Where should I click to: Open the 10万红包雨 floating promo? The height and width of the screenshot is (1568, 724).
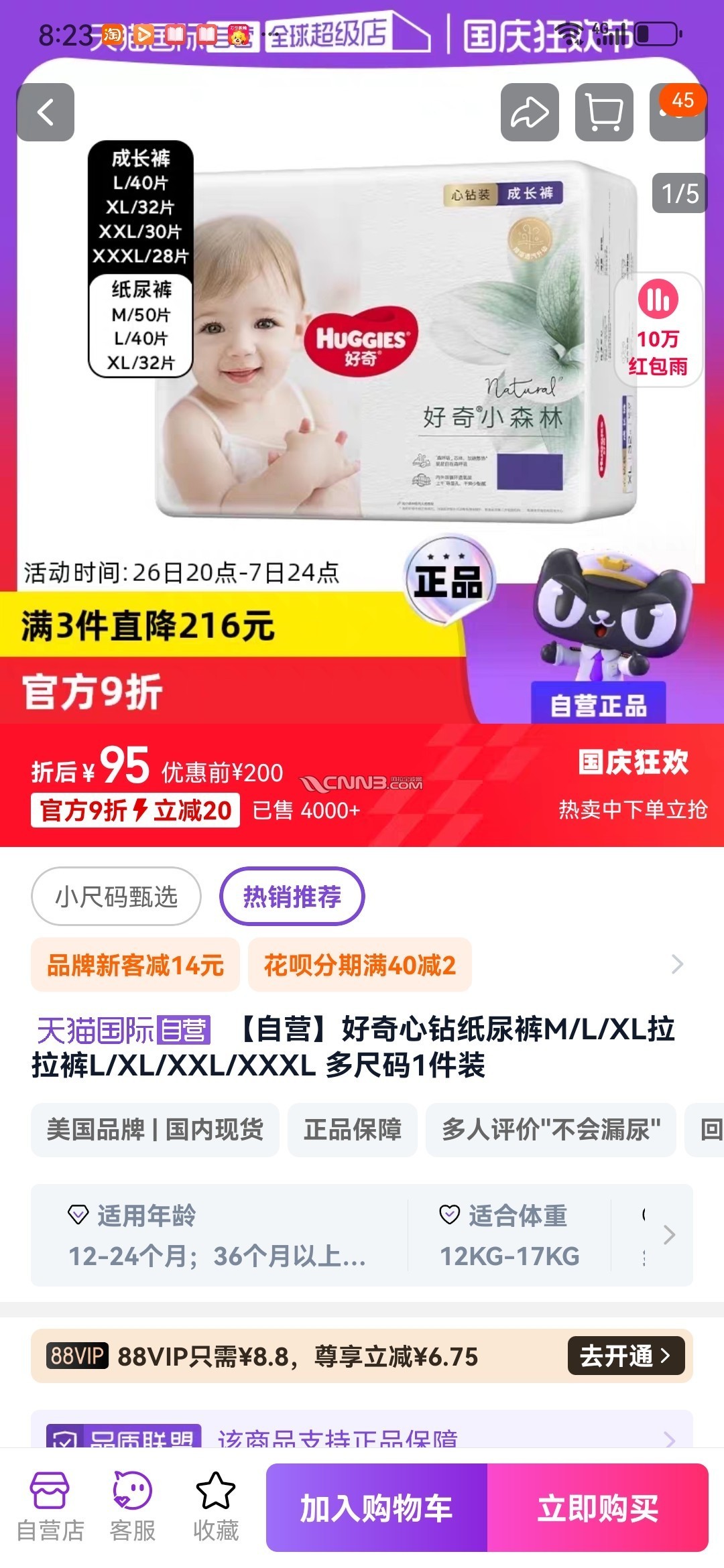tap(658, 330)
